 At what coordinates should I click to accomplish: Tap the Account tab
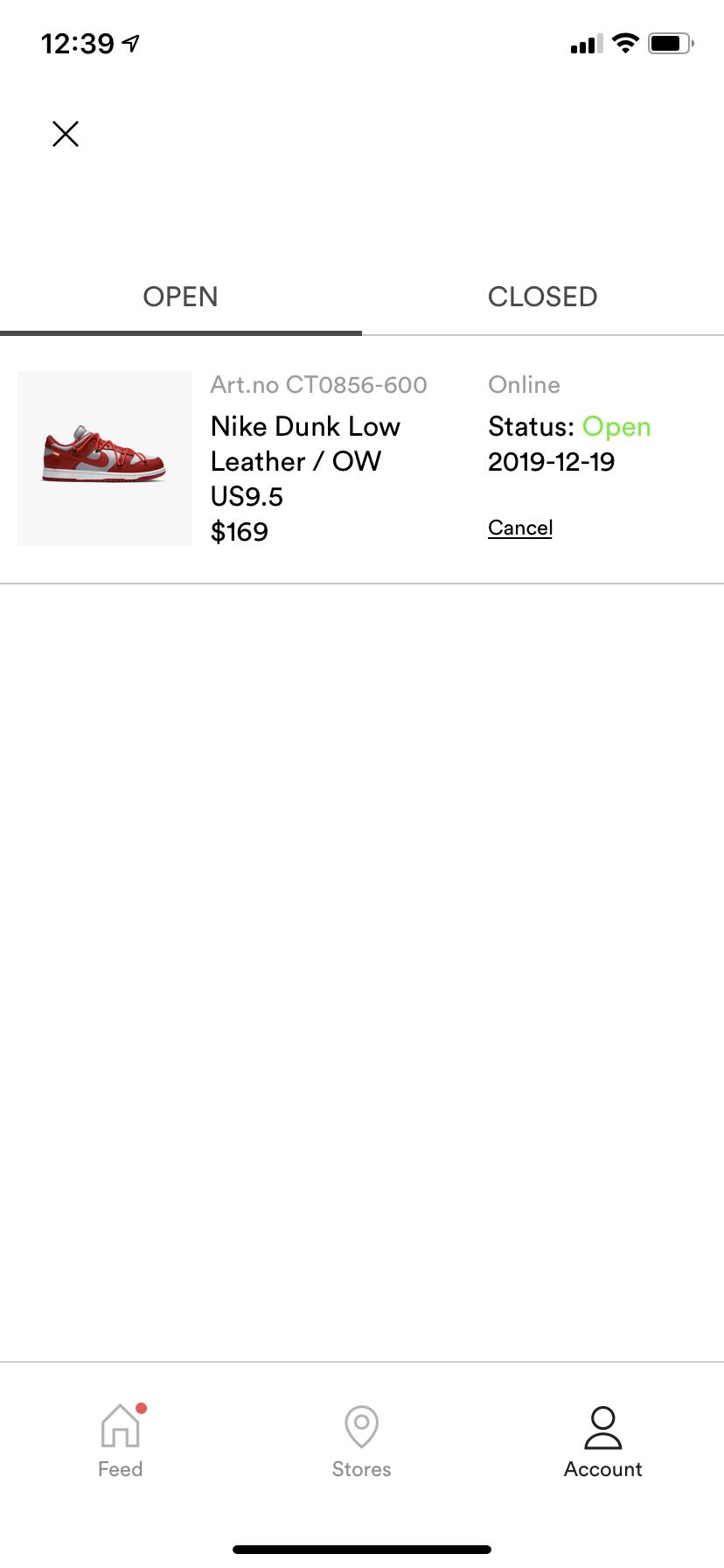pyautogui.click(x=602, y=1441)
